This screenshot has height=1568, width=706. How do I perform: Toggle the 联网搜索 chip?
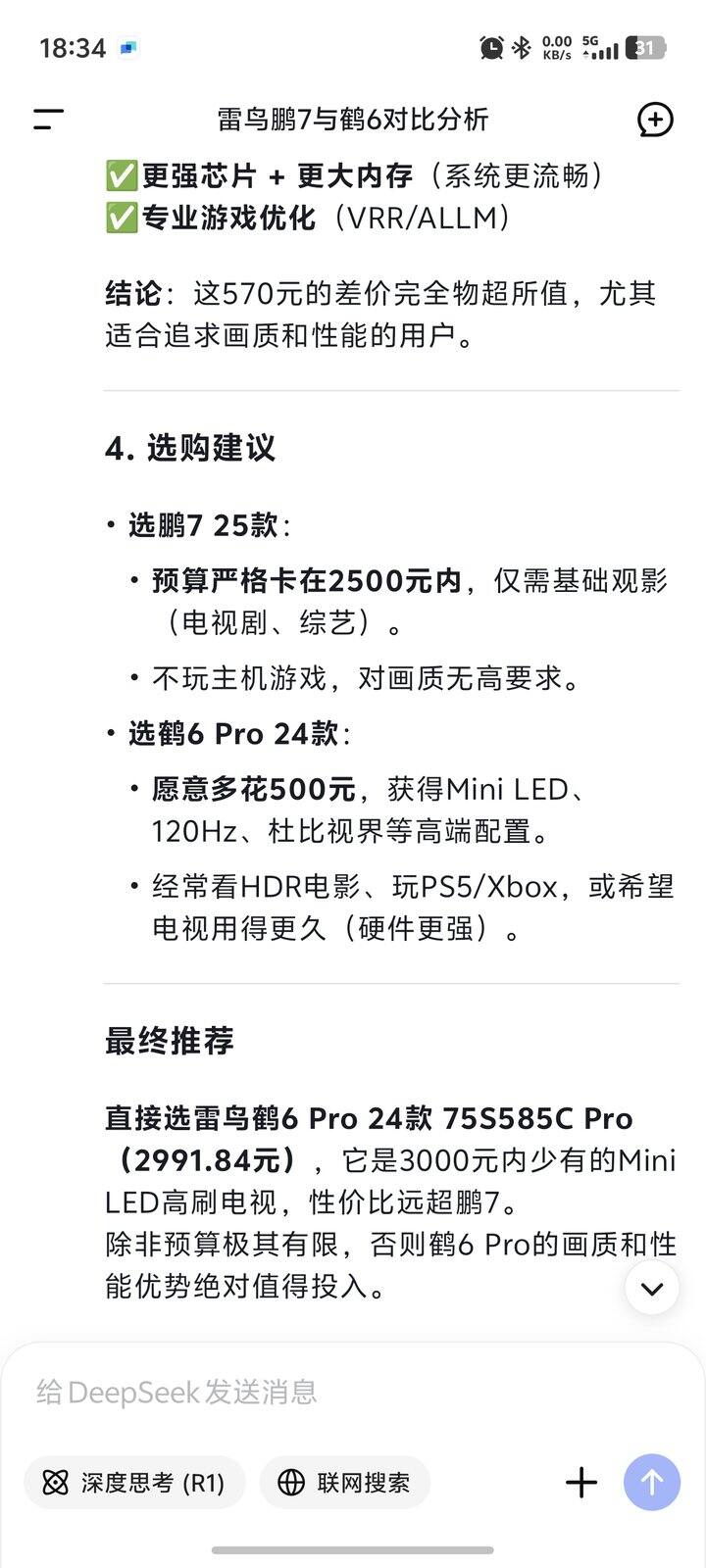point(344,1483)
